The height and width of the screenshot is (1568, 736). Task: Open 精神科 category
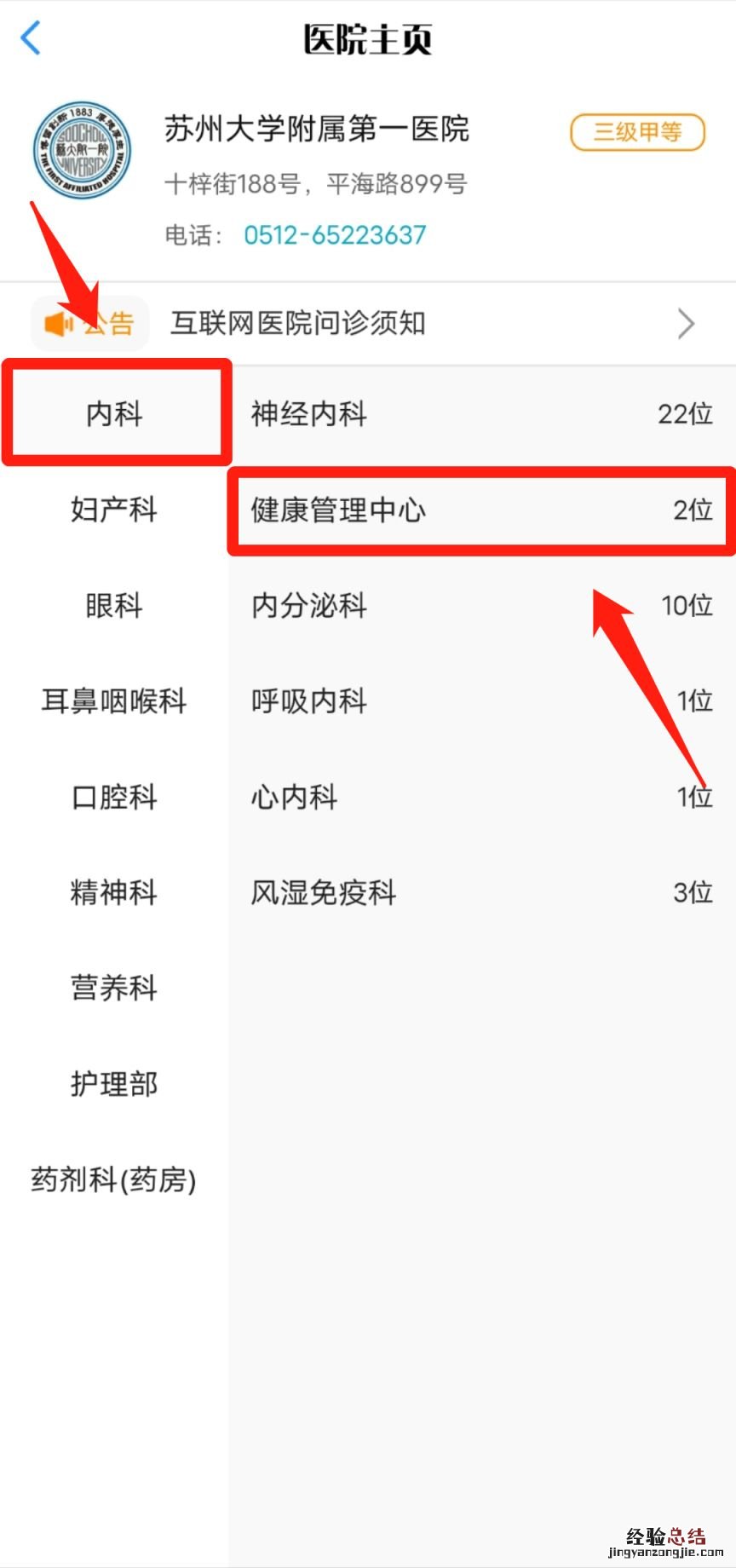coord(114,893)
